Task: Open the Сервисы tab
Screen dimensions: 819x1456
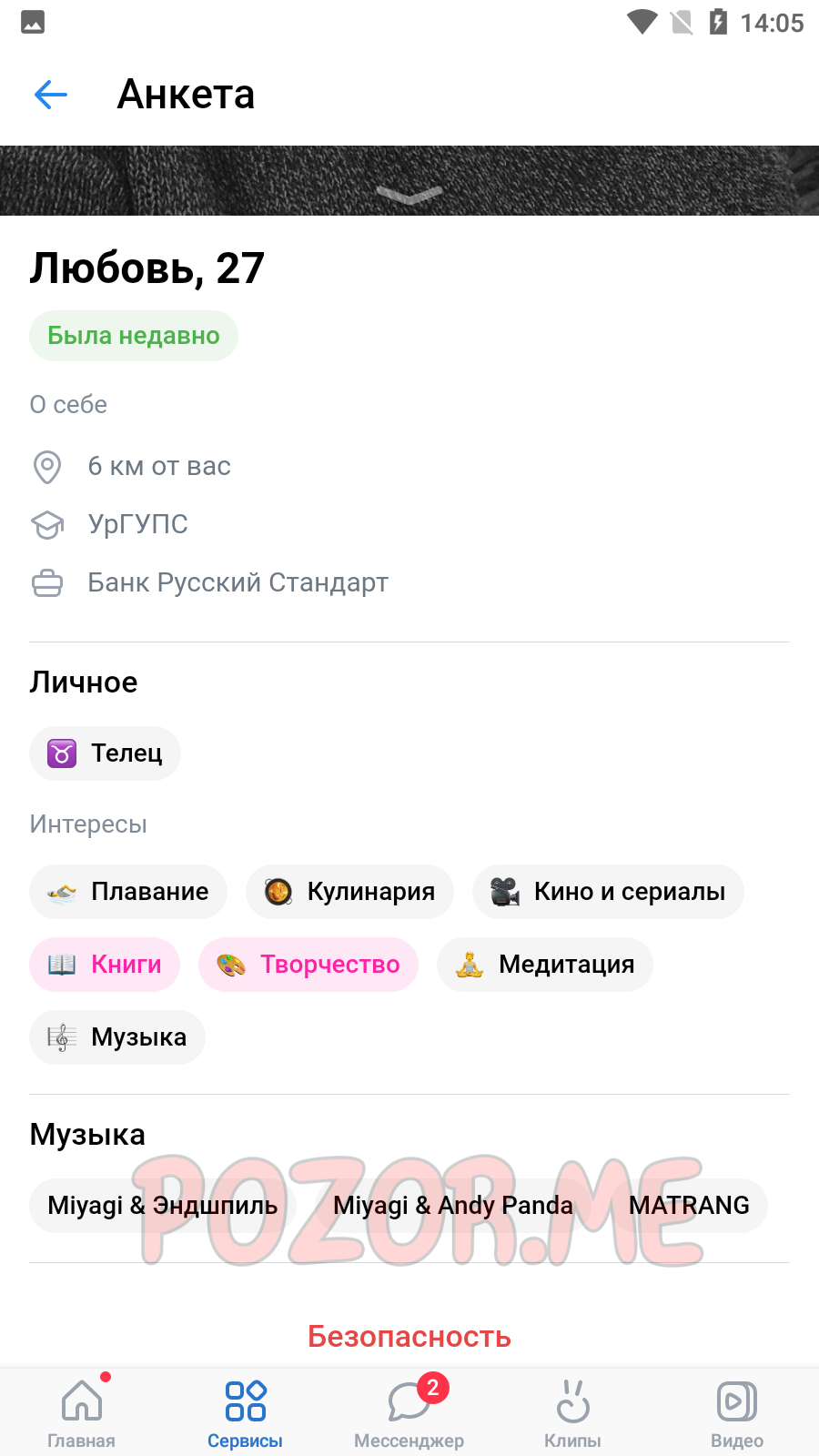Action: click(x=246, y=1412)
